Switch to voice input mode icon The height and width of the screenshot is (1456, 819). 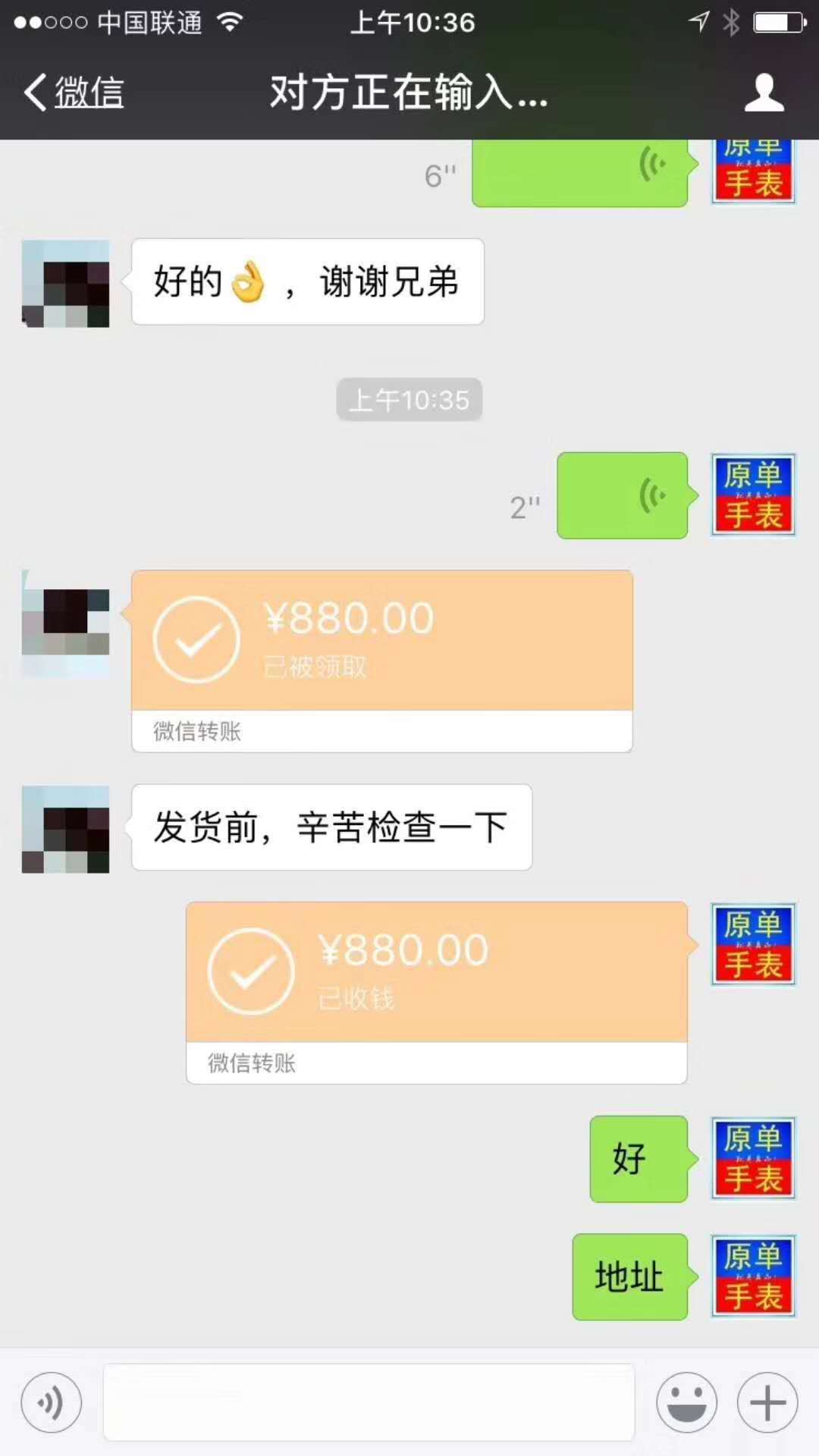point(50,1402)
